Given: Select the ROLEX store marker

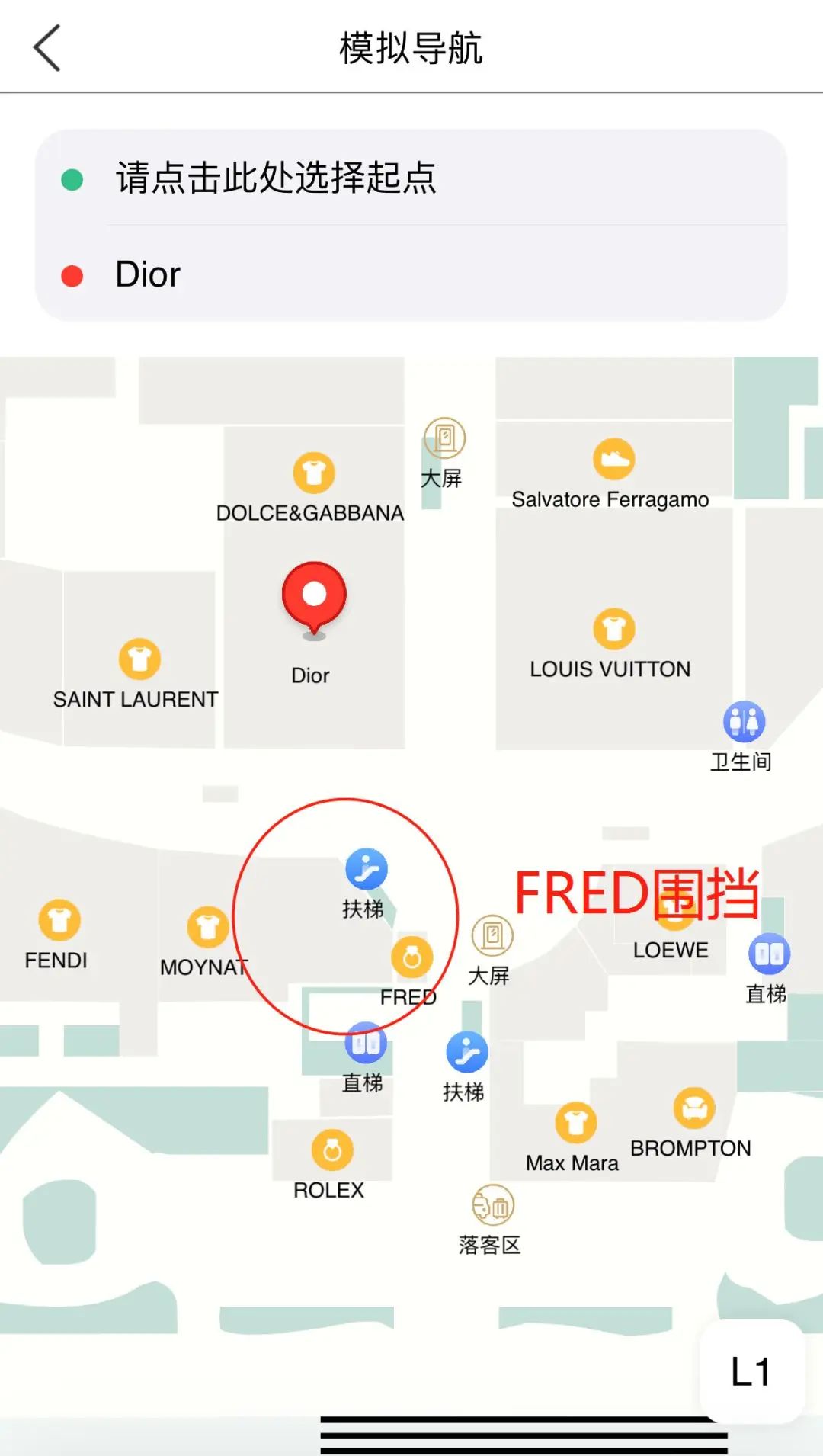Looking at the screenshot, I should tap(332, 1150).
